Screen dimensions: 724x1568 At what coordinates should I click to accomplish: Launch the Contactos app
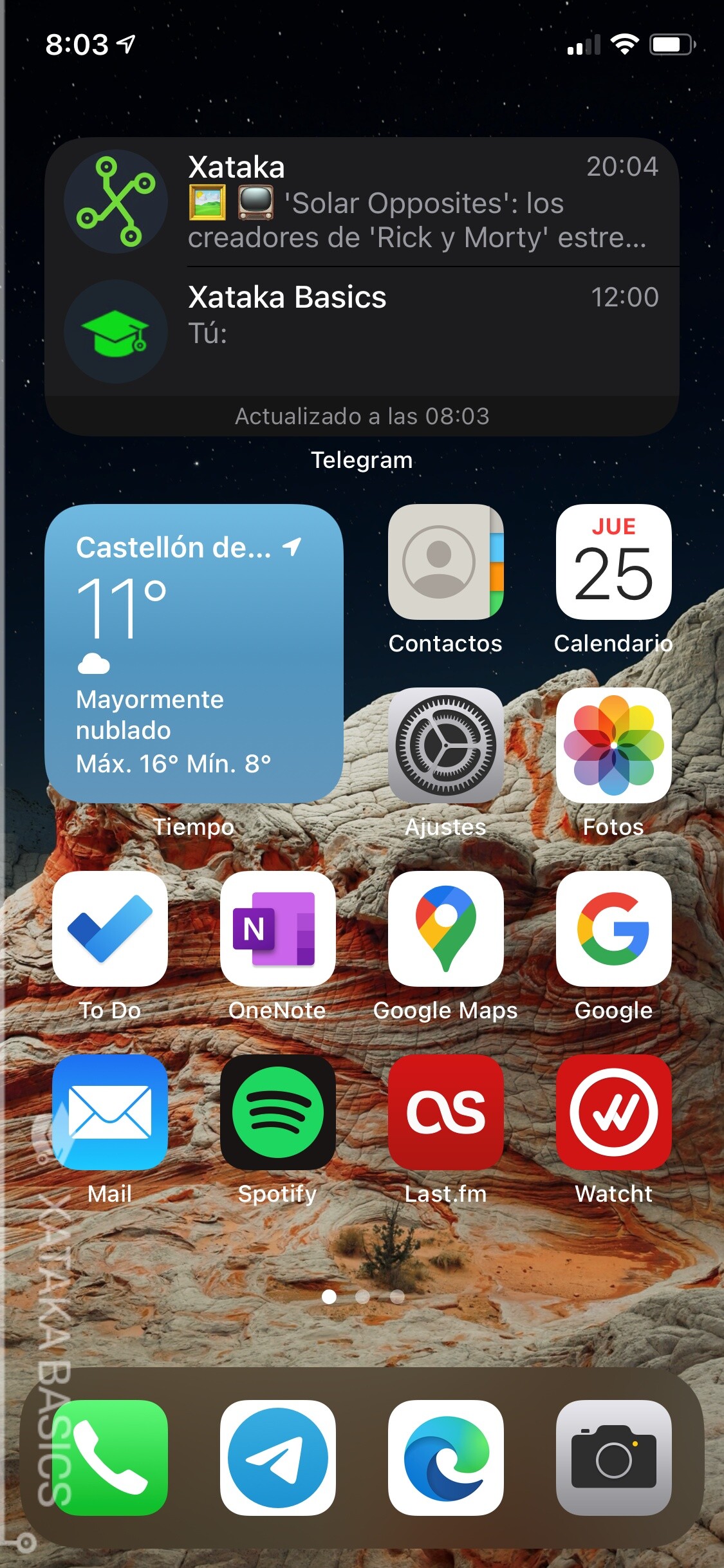coord(445,561)
